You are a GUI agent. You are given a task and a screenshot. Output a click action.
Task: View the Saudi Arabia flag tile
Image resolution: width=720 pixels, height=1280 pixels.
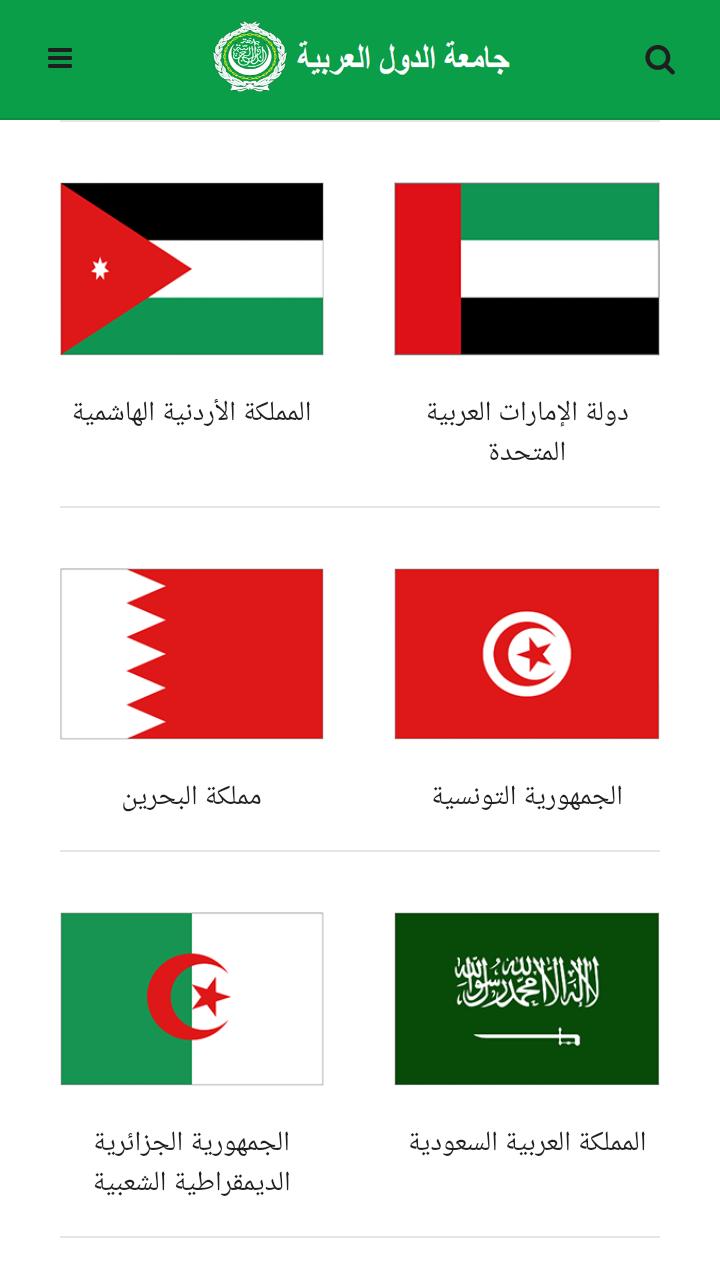click(527, 998)
